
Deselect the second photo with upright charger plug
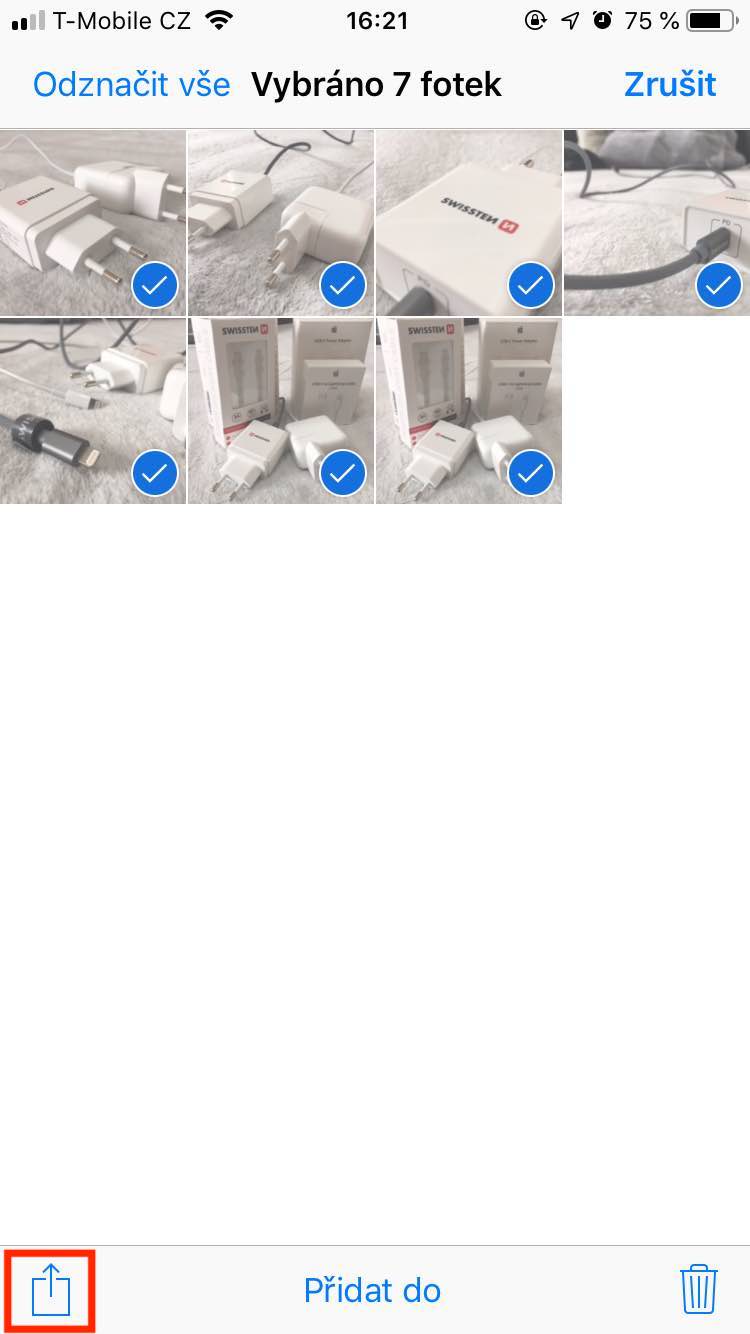pos(281,223)
